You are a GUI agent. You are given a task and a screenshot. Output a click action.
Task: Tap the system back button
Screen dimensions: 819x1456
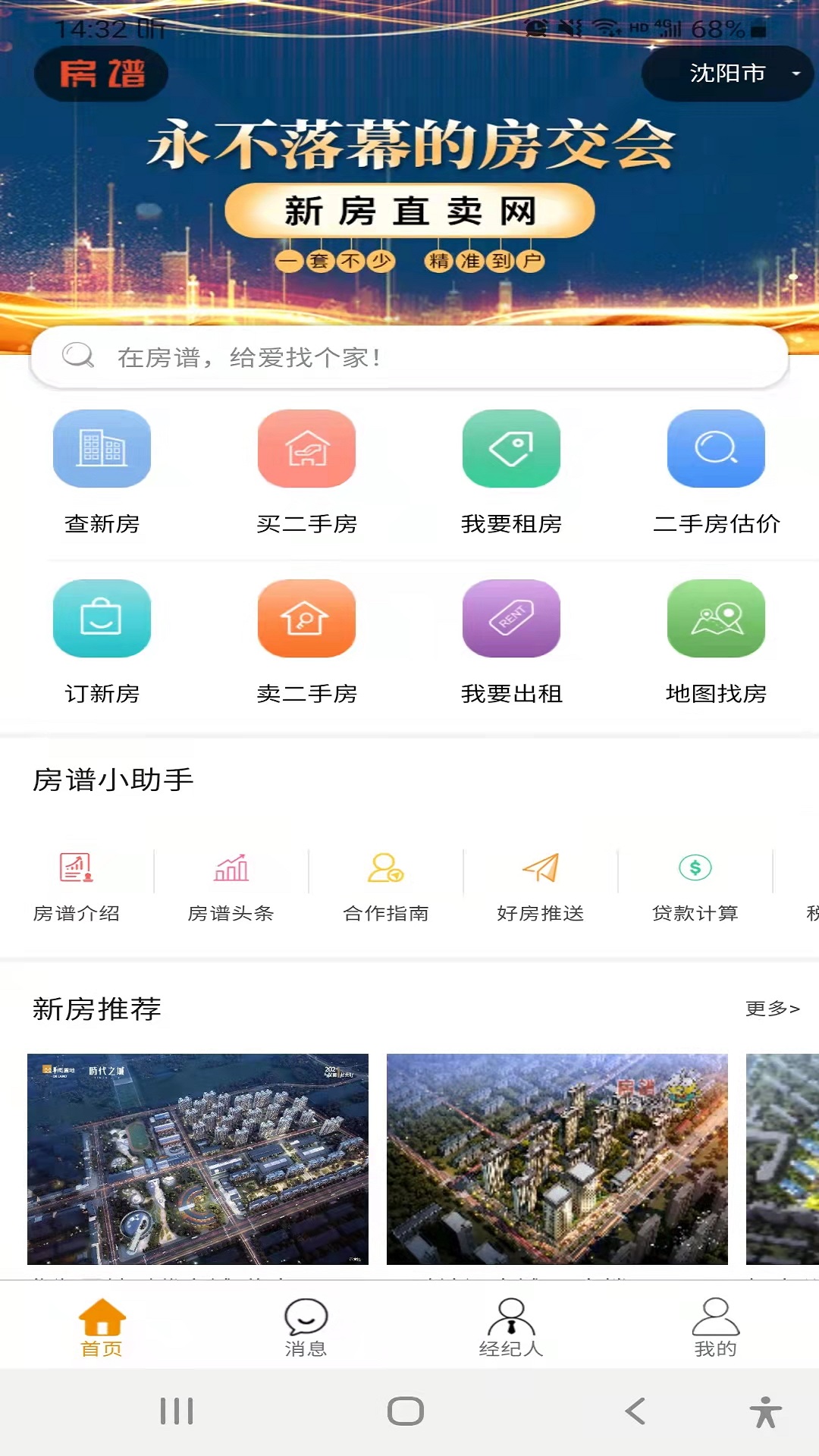pyautogui.click(x=635, y=1411)
